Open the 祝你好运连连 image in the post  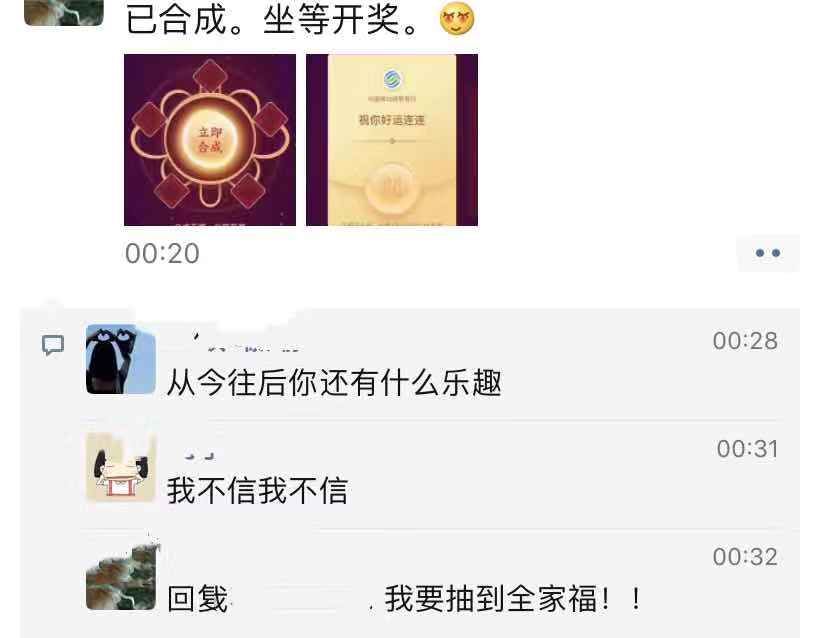pyautogui.click(x=392, y=140)
